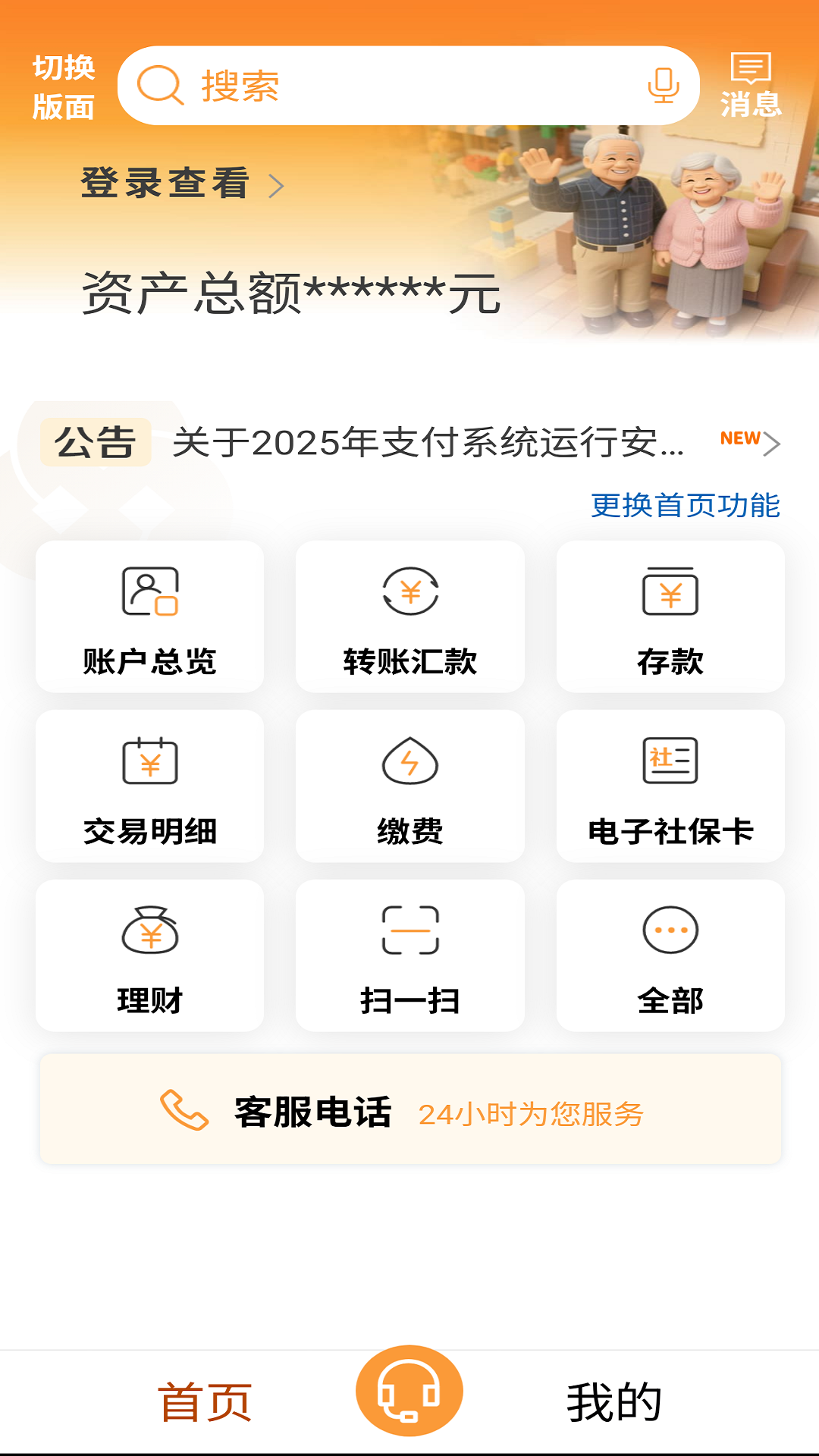
Task: Switch to the 首页 home tab
Action: coord(205,1403)
